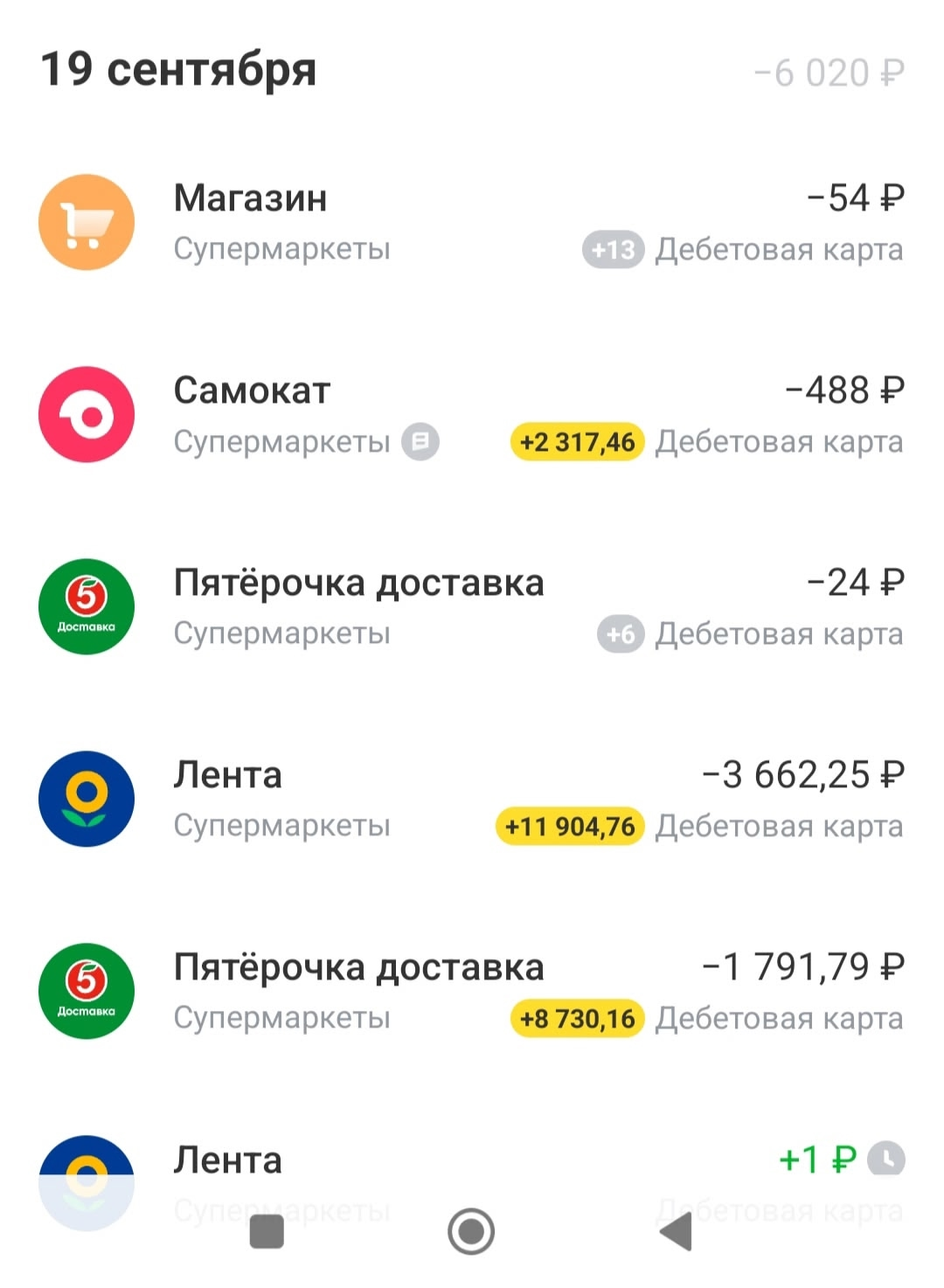Open the Лента transaction for −3 662,25 ₽
This screenshot has height=1288, width=944.
point(472,800)
